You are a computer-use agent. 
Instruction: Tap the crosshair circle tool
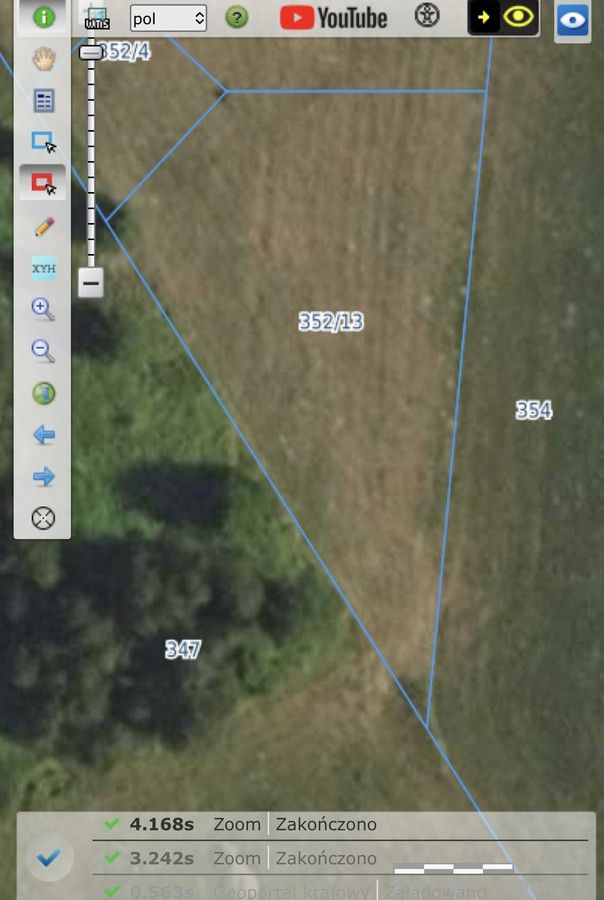click(x=43, y=518)
